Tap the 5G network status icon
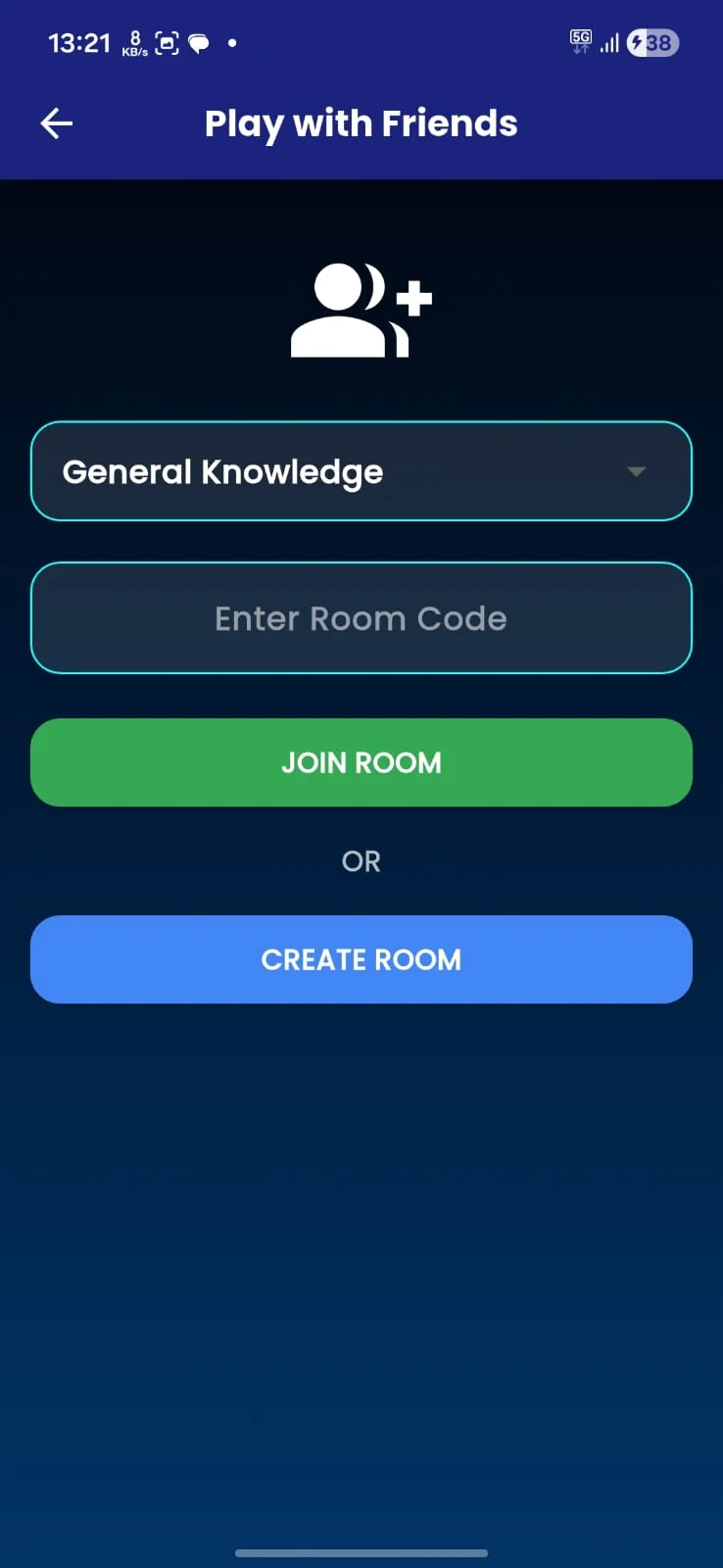The image size is (723, 1568). tap(579, 42)
